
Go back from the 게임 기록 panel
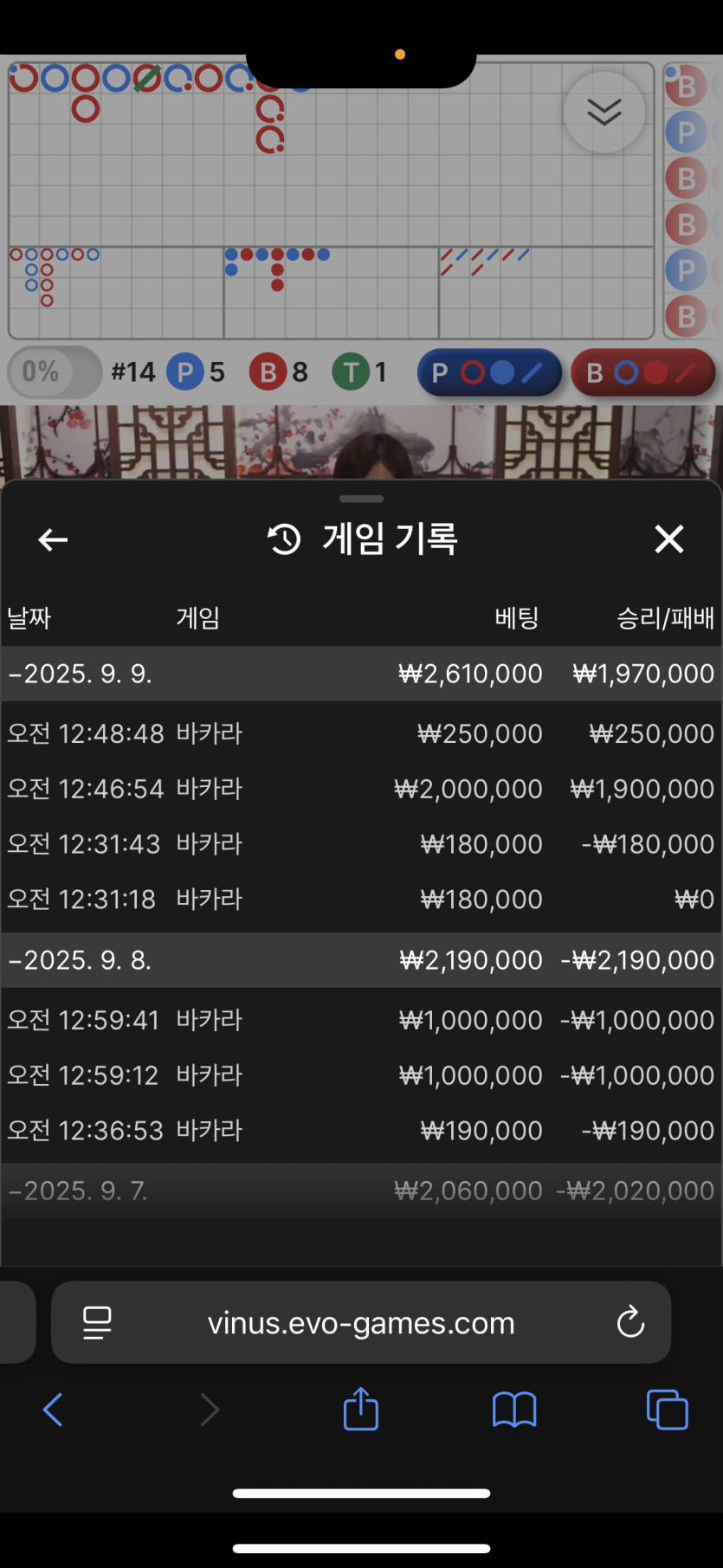53,539
